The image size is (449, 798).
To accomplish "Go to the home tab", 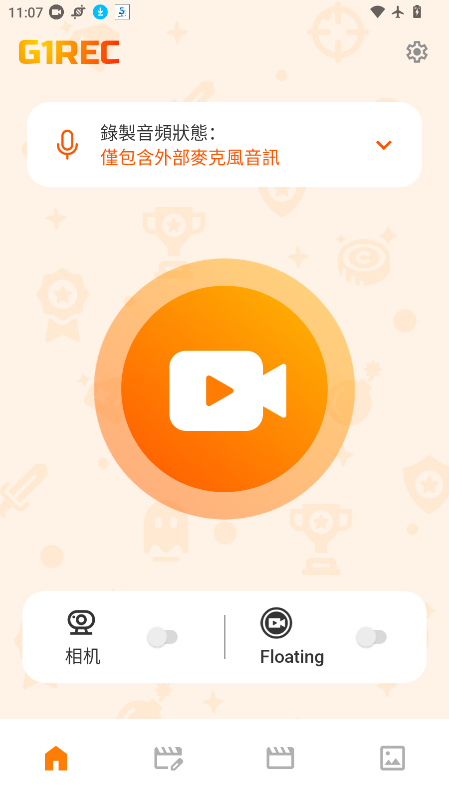I will [x=56, y=758].
